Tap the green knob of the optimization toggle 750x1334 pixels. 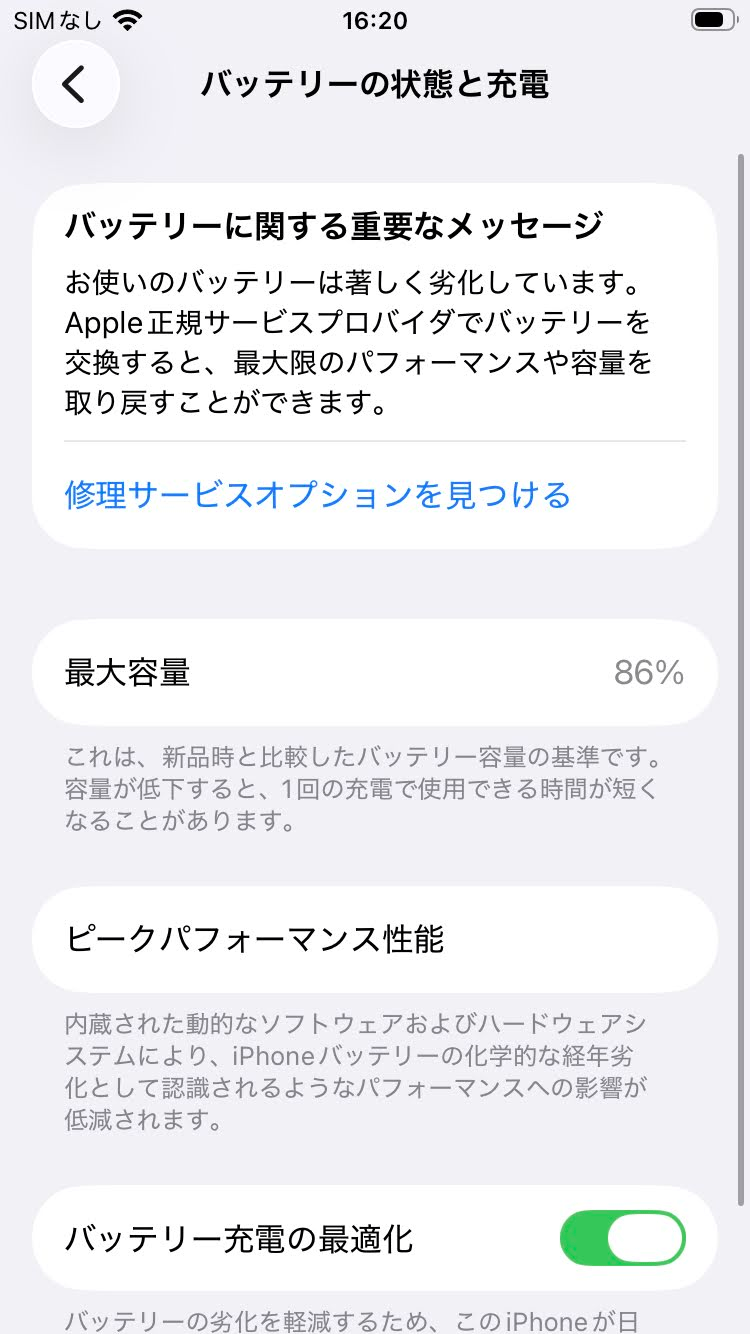(645, 1238)
